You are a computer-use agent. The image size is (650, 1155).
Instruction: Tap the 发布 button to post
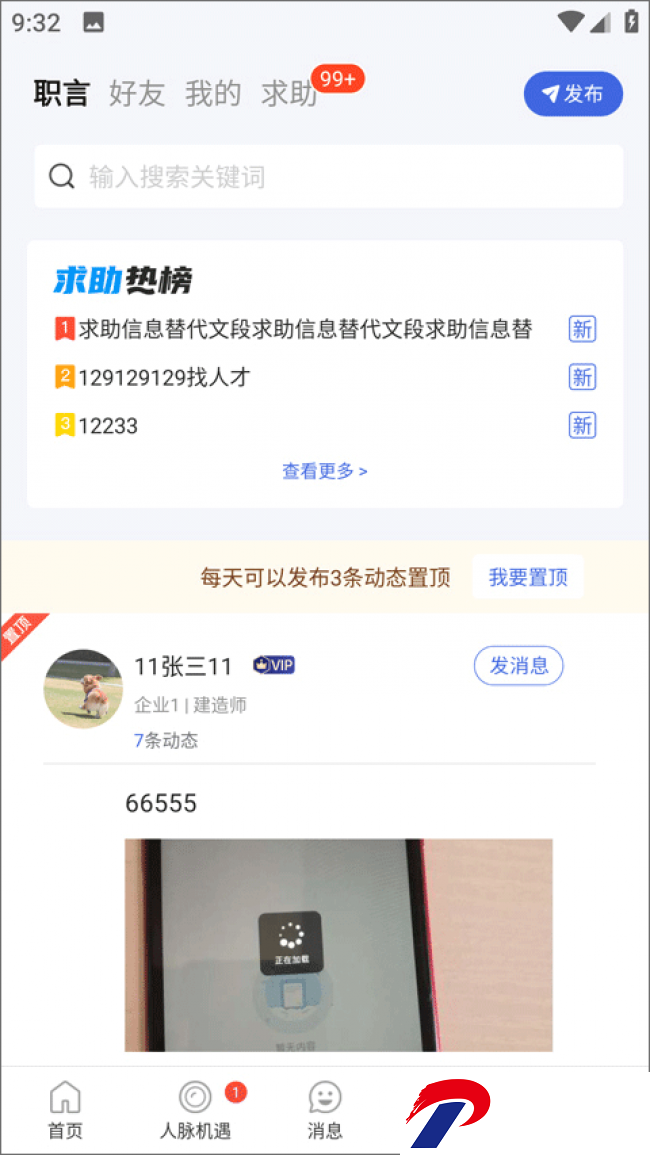pyautogui.click(x=573, y=94)
